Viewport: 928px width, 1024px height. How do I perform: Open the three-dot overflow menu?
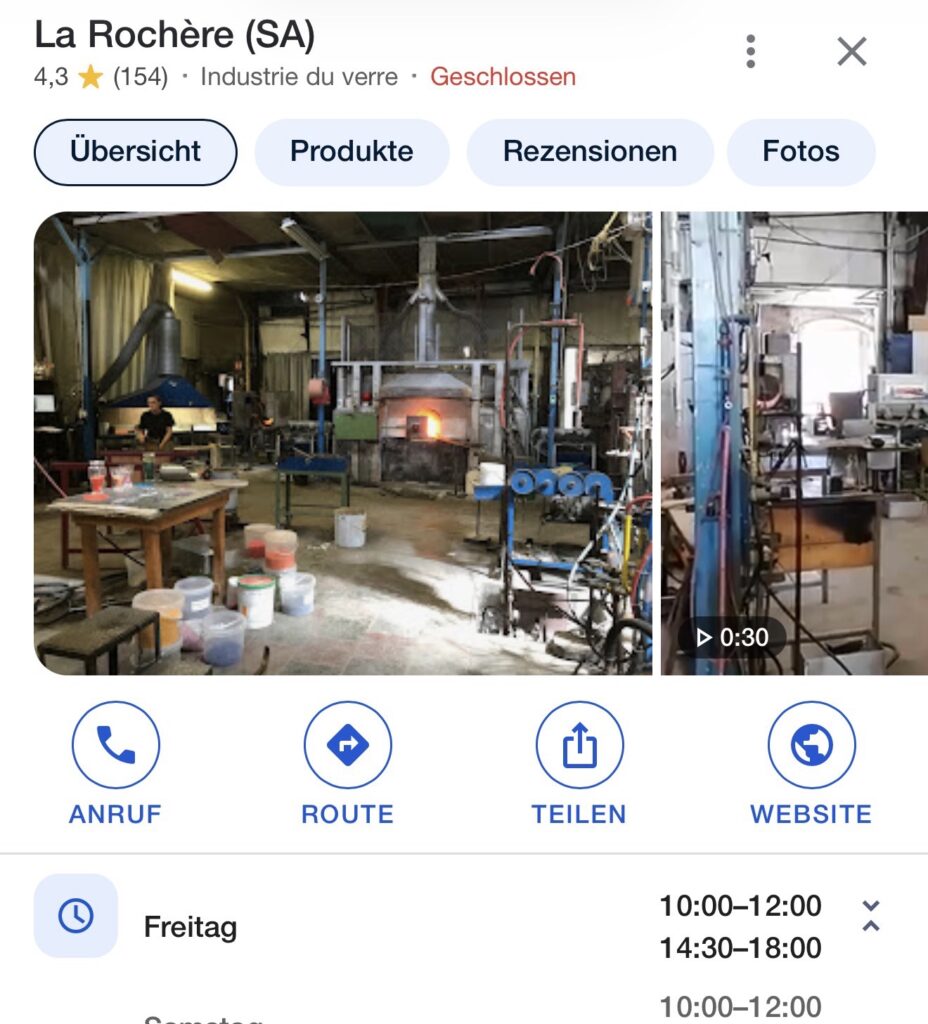pyautogui.click(x=750, y=51)
